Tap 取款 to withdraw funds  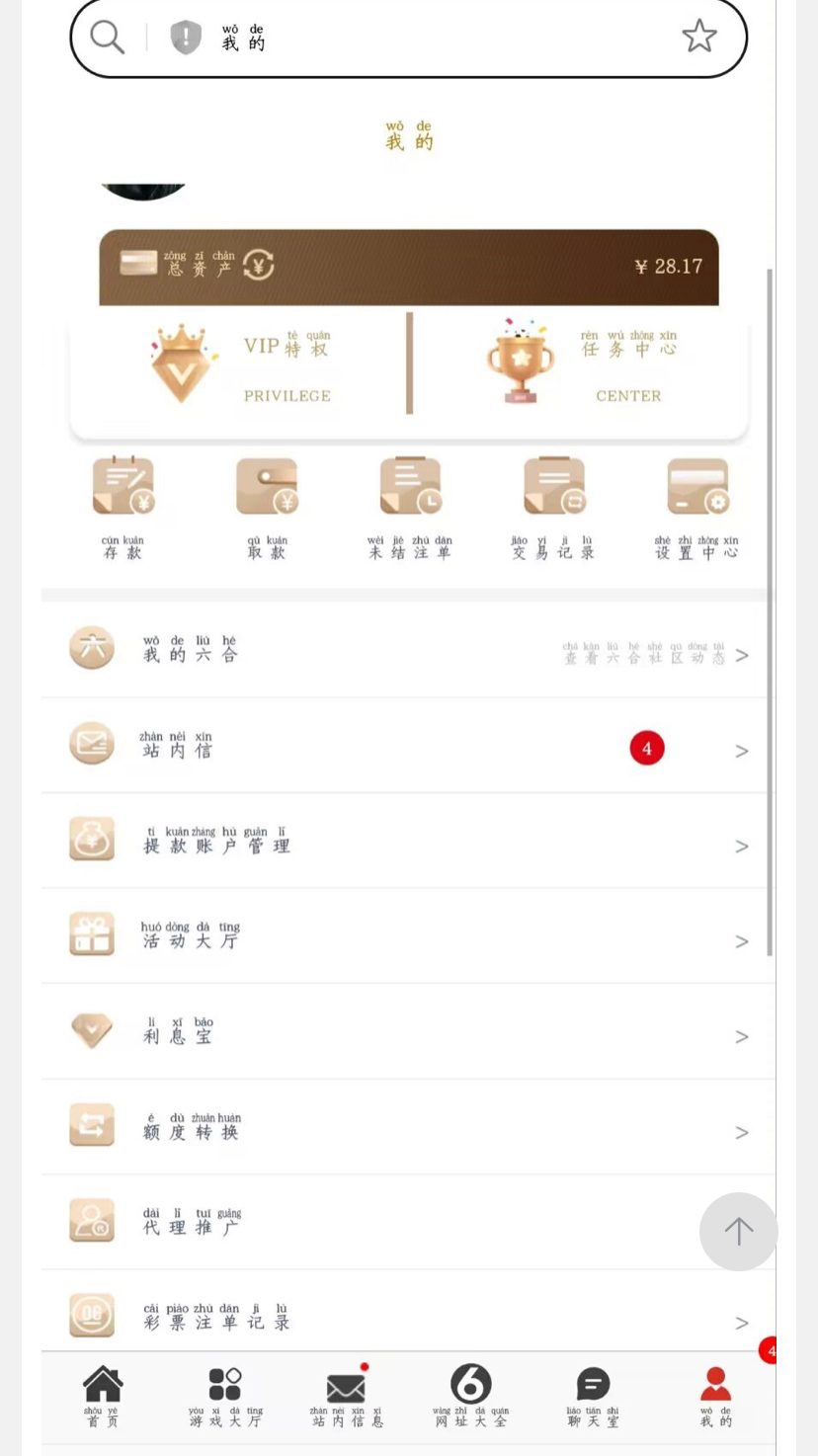coord(267,508)
